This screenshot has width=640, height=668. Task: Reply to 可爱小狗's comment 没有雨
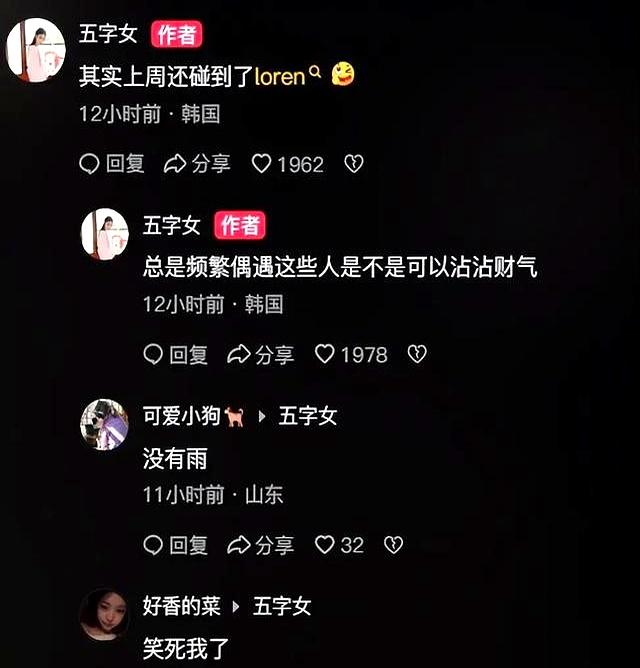click(175, 545)
